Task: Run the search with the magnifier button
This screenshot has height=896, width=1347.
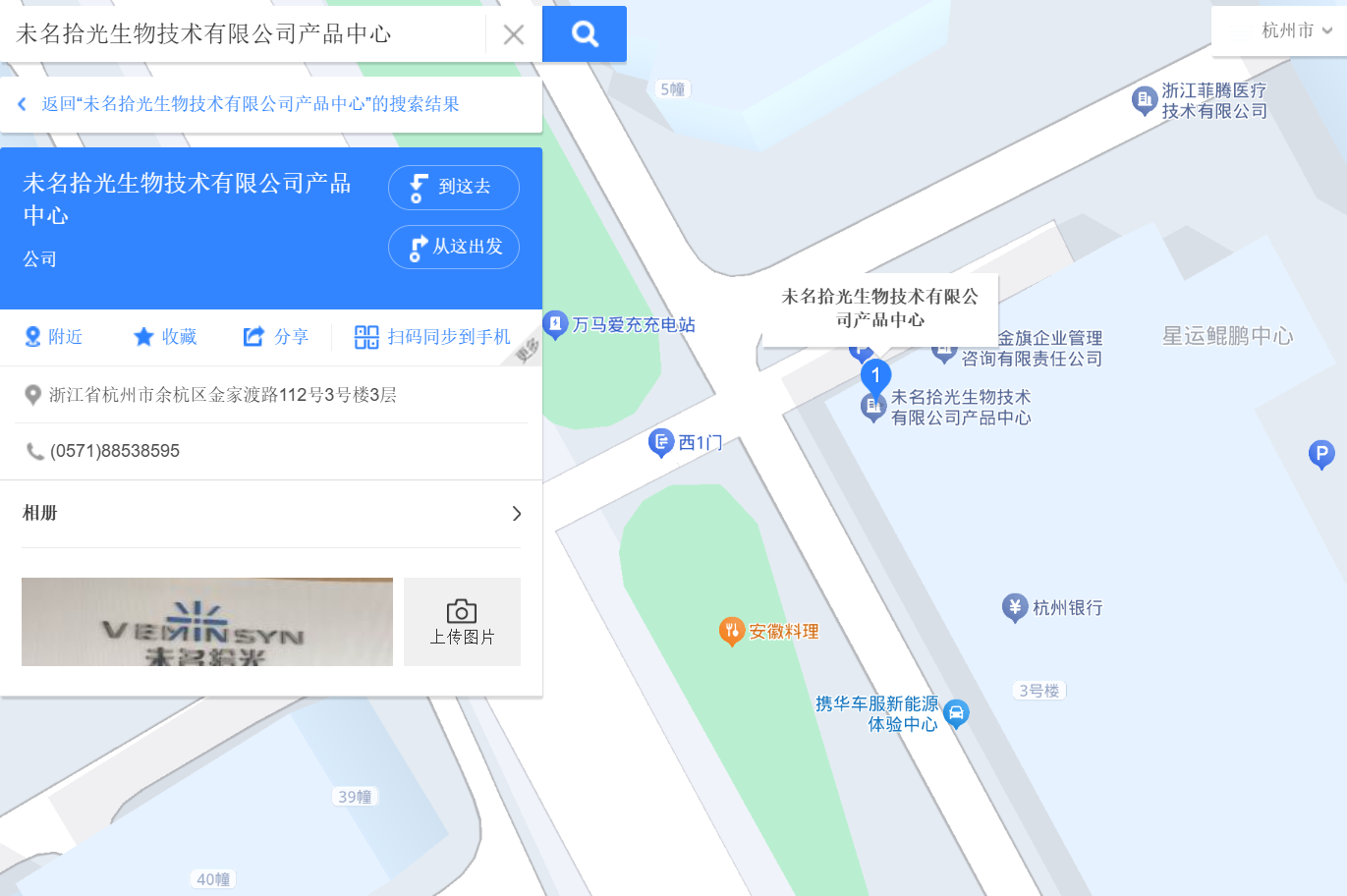Action: [x=585, y=34]
